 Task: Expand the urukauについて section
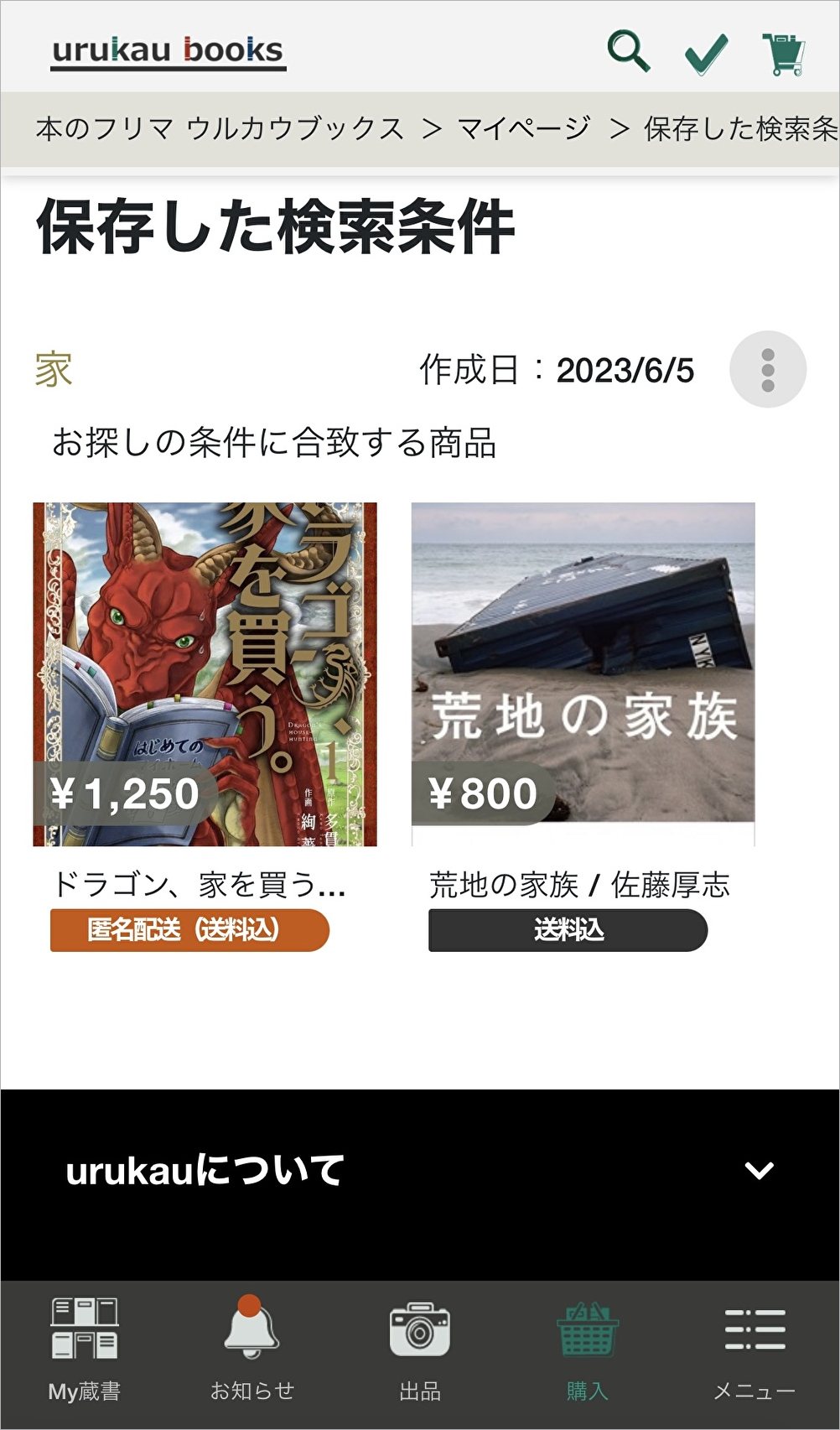point(759,1170)
